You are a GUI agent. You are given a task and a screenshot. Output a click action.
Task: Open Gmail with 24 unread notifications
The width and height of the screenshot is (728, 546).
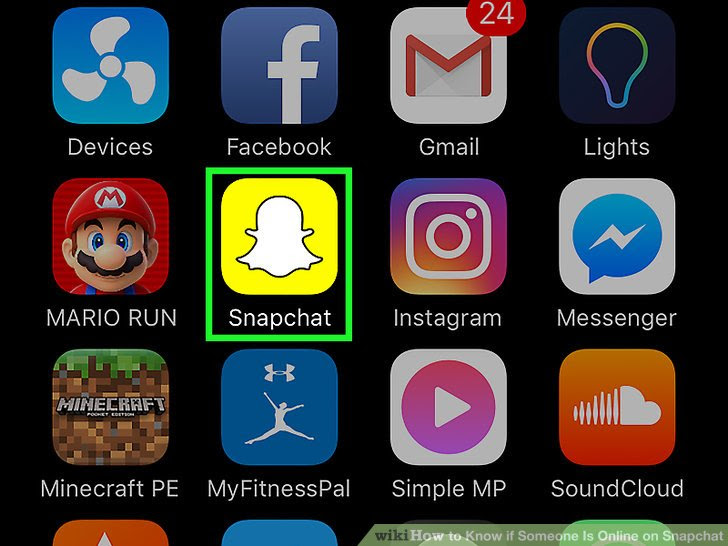[x=447, y=66]
